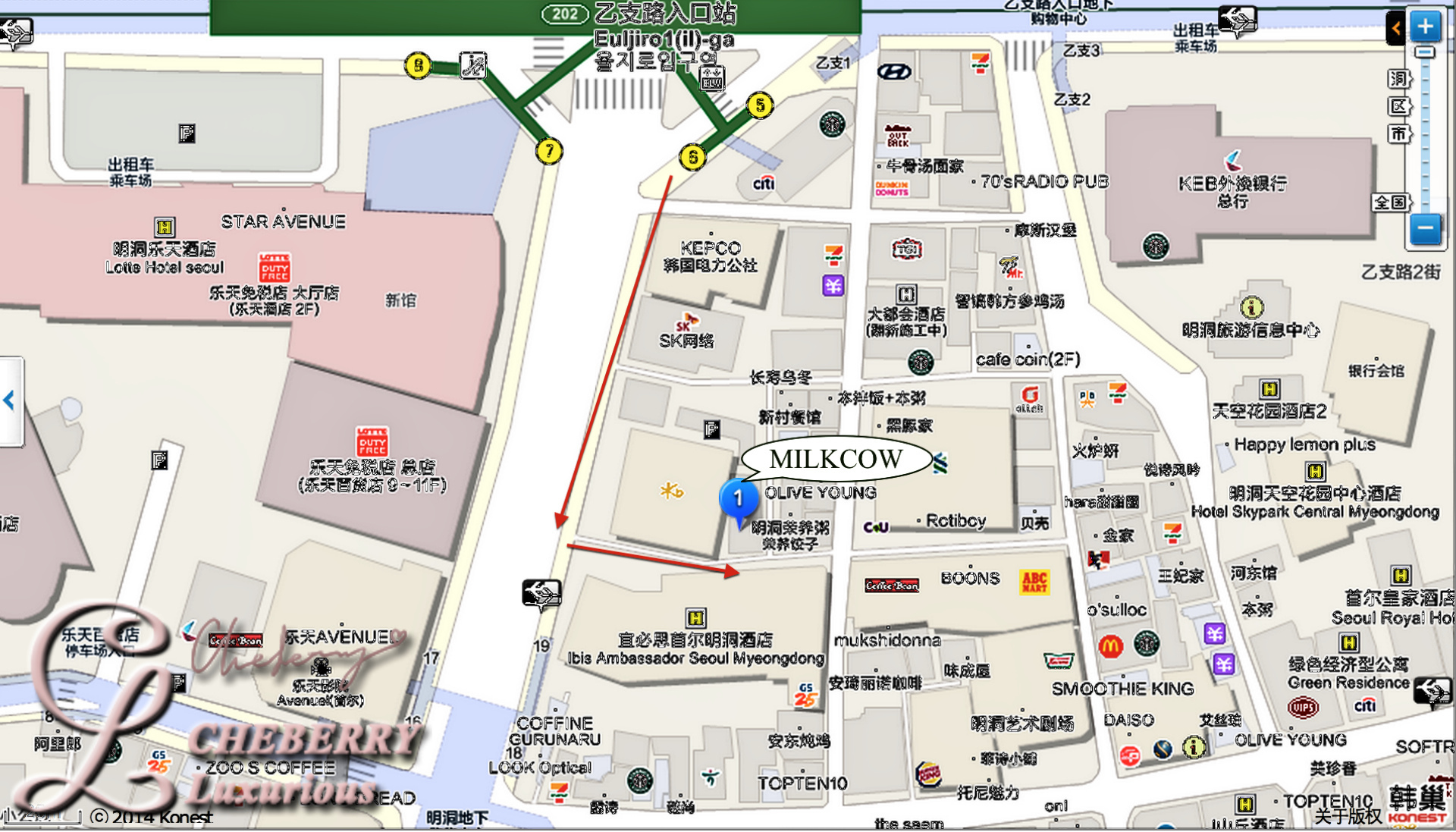Expand the left side panel arrow
Viewport: 1456px width, 832px height.
[x=10, y=400]
